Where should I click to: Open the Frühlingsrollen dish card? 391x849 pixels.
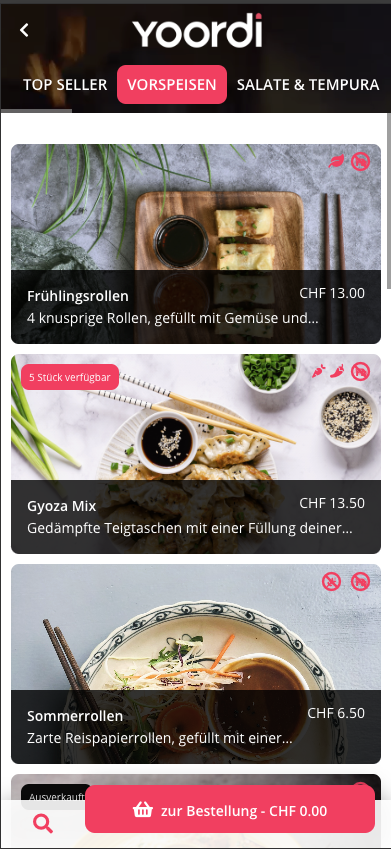pos(196,244)
